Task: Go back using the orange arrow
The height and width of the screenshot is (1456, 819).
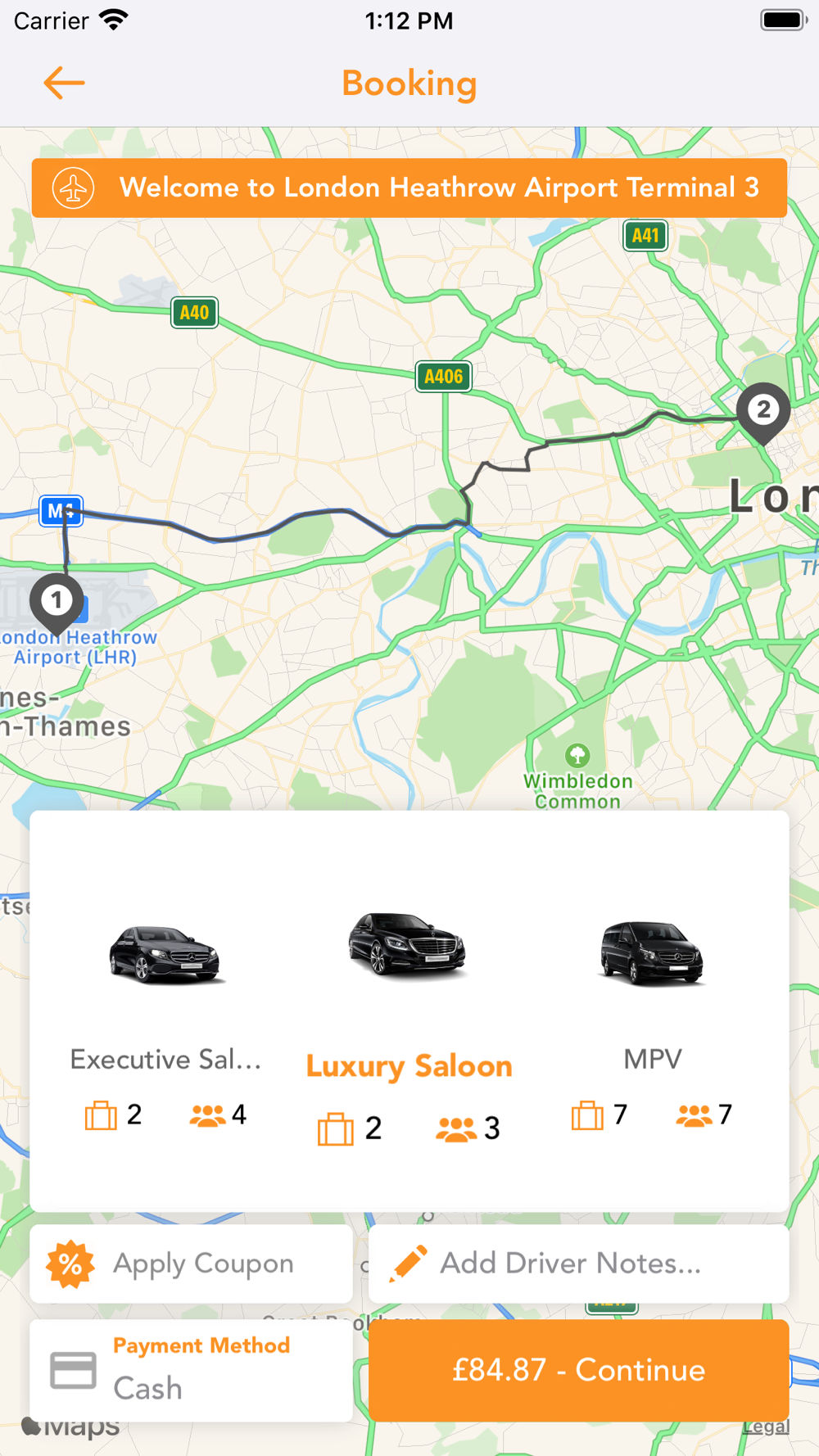Action: tap(64, 83)
